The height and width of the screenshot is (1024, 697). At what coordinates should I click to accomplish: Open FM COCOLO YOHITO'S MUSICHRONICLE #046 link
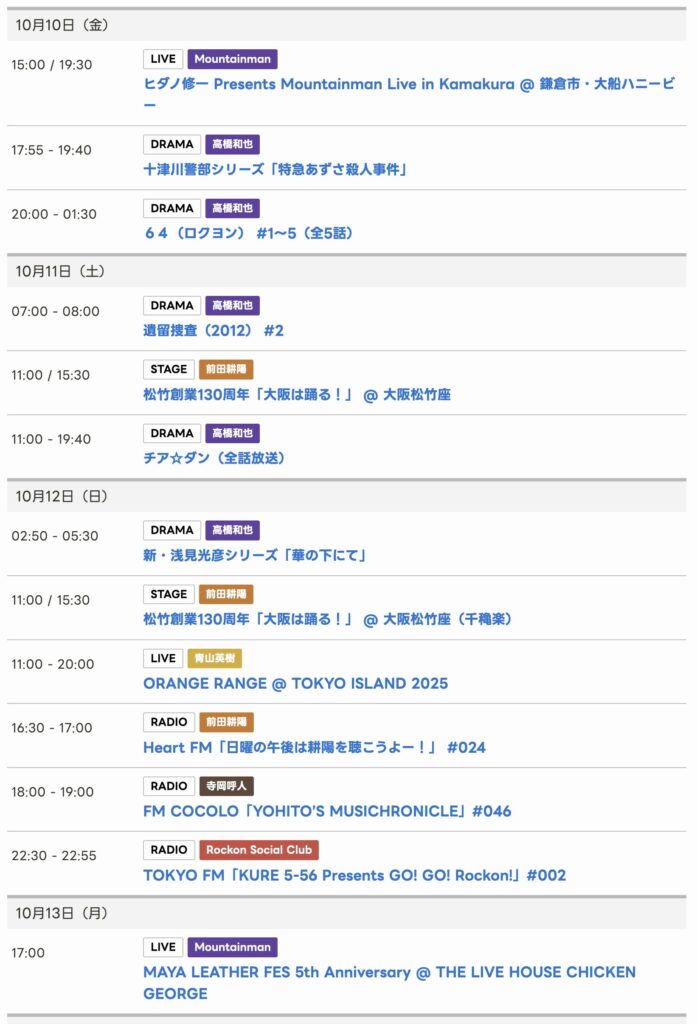point(327,811)
